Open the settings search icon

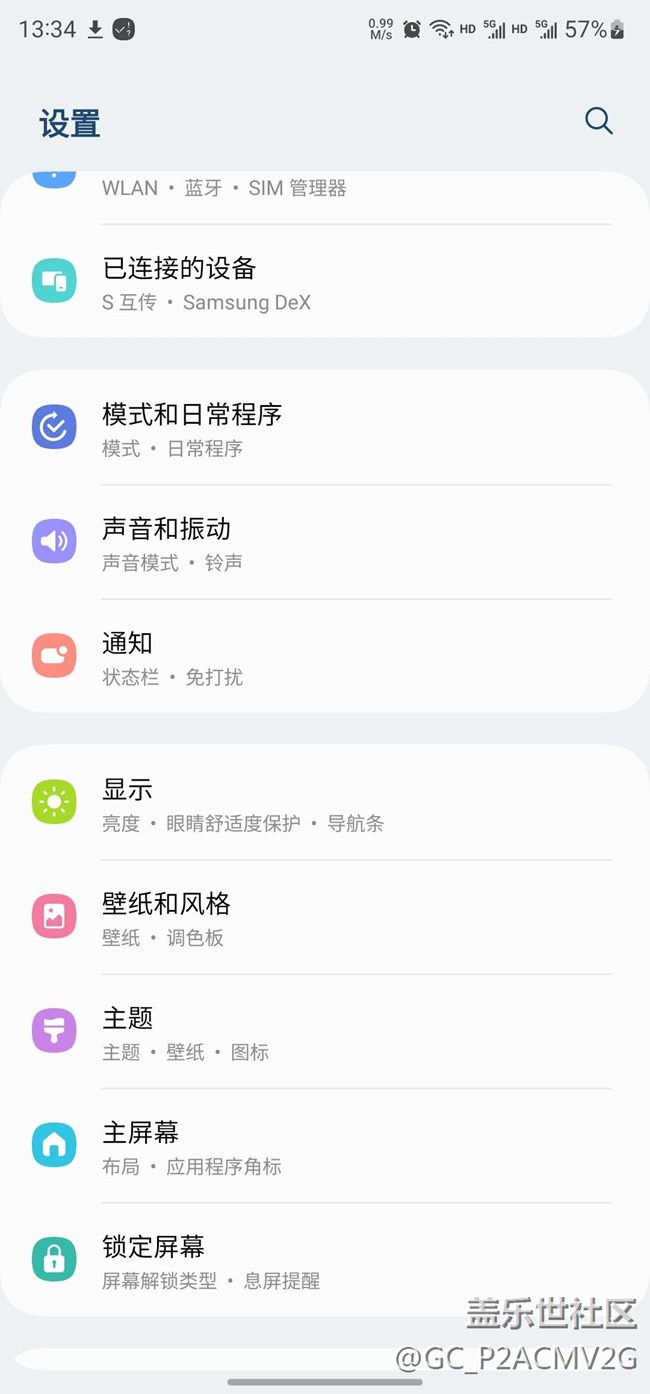pyautogui.click(x=598, y=121)
